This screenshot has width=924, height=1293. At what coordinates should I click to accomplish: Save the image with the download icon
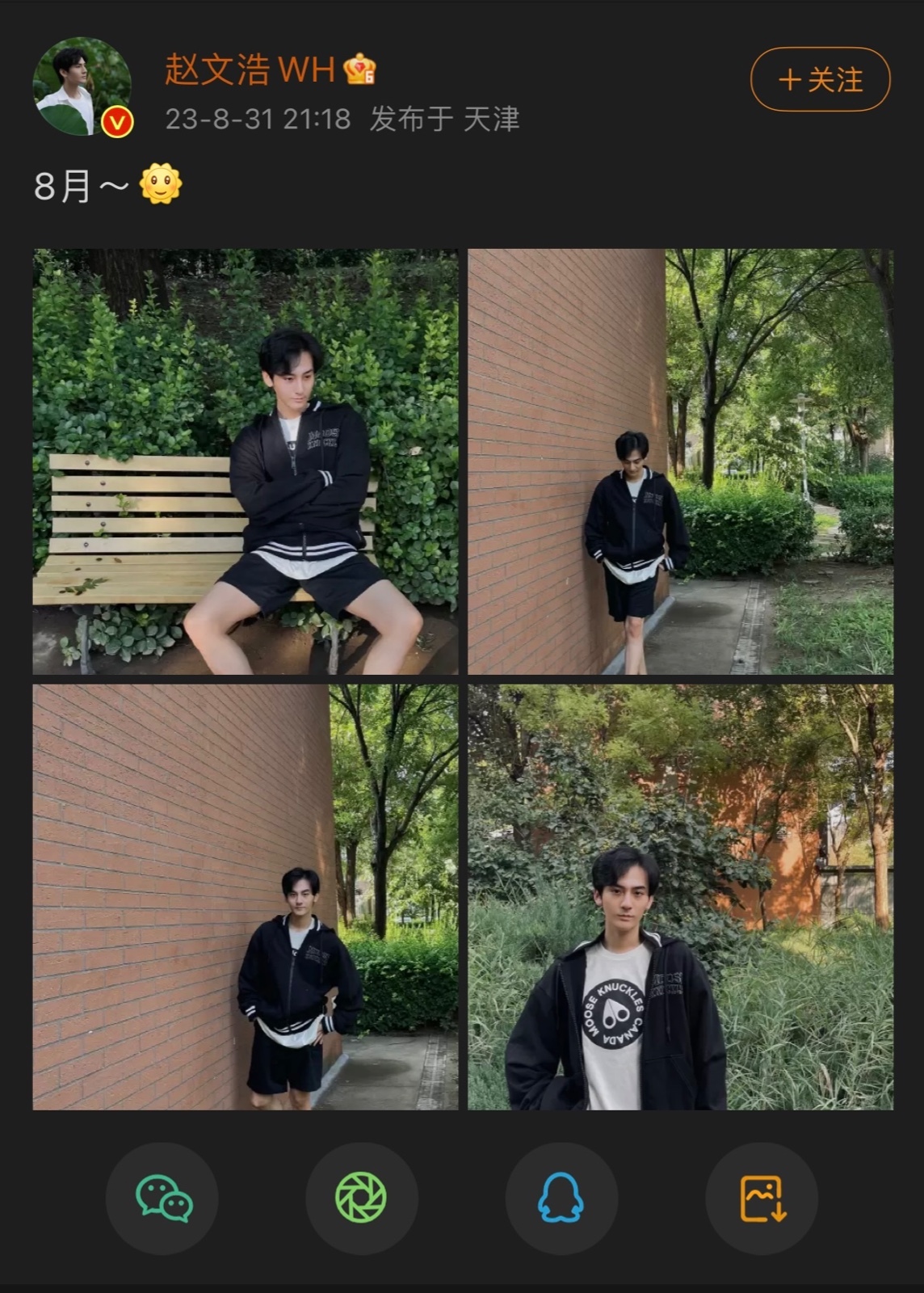(x=762, y=1198)
